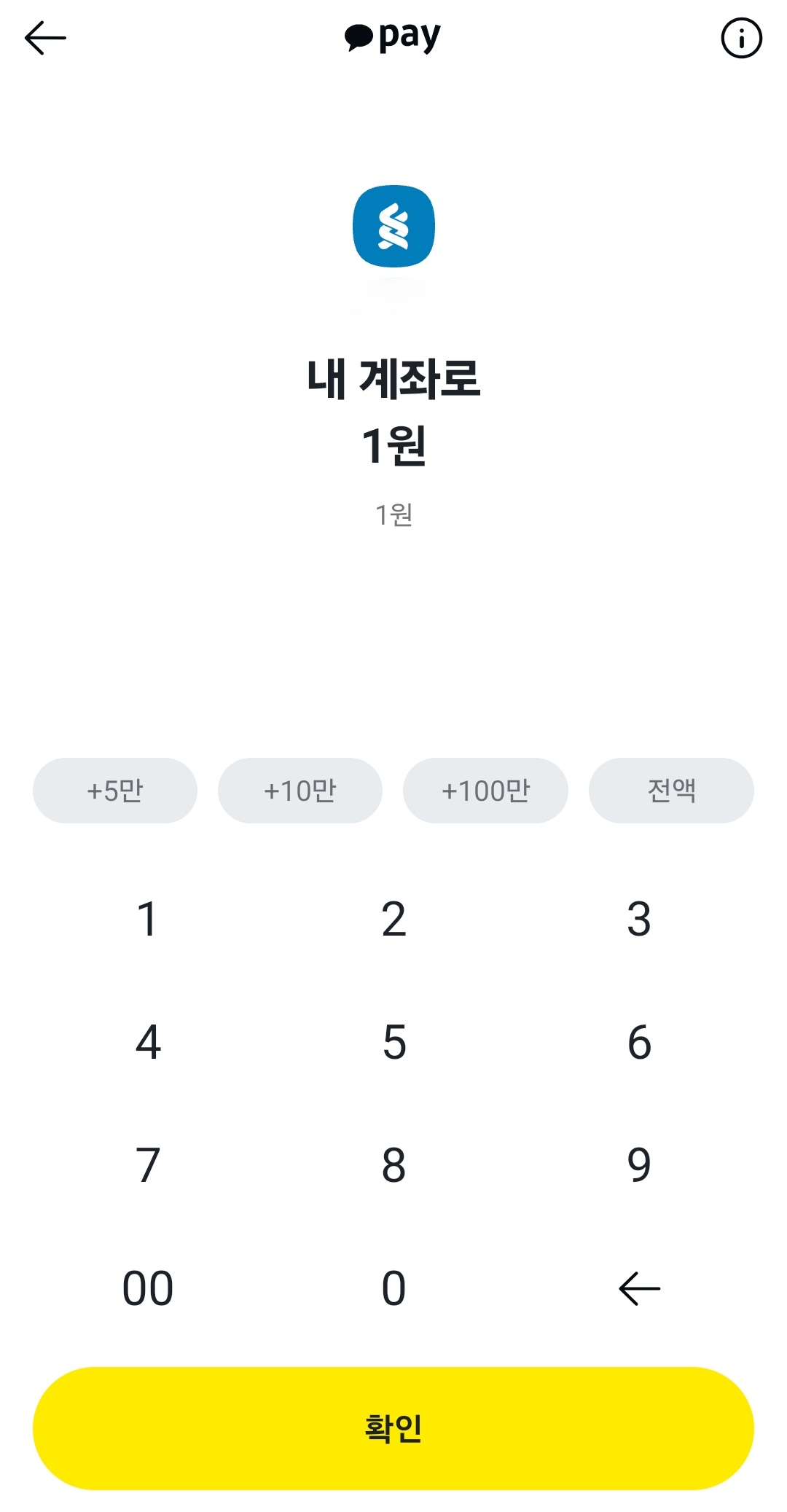Image resolution: width=787 pixels, height=1512 pixels.
Task: Enter single digit 0 on the keypad
Action: (393, 1288)
